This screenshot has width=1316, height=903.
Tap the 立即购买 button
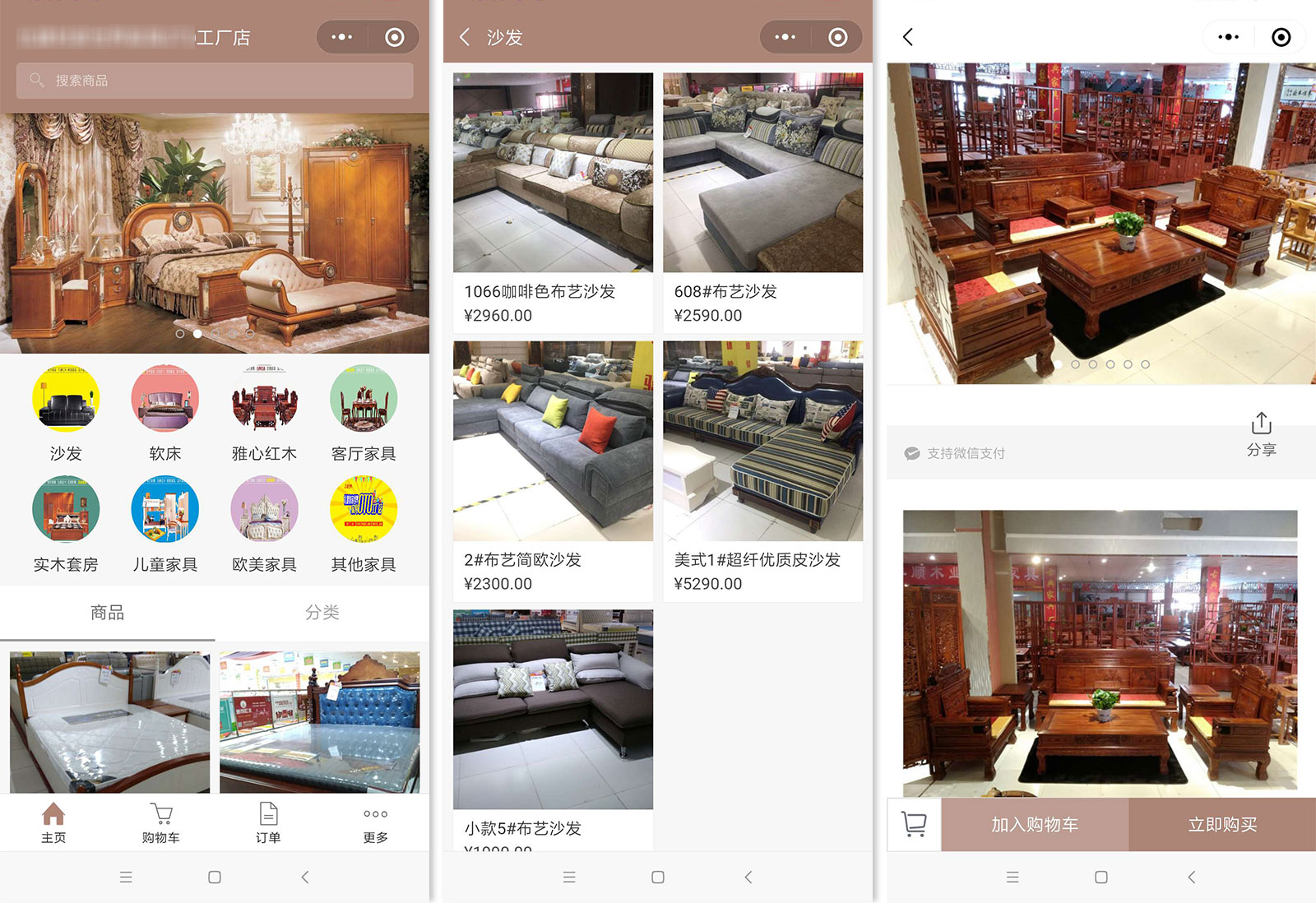(1222, 825)
